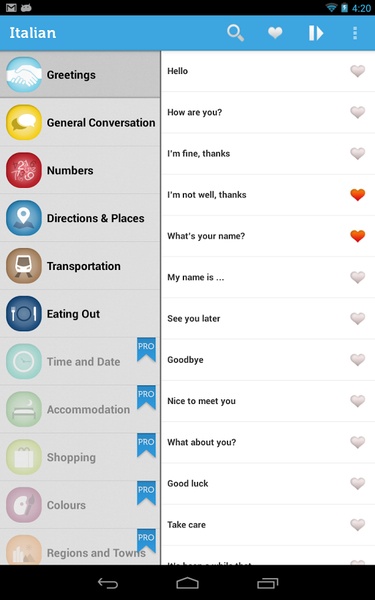The height and width of the screenshot is (600, 375).
Task: Open the search magnifier icon
Action: tap(235, 33)
